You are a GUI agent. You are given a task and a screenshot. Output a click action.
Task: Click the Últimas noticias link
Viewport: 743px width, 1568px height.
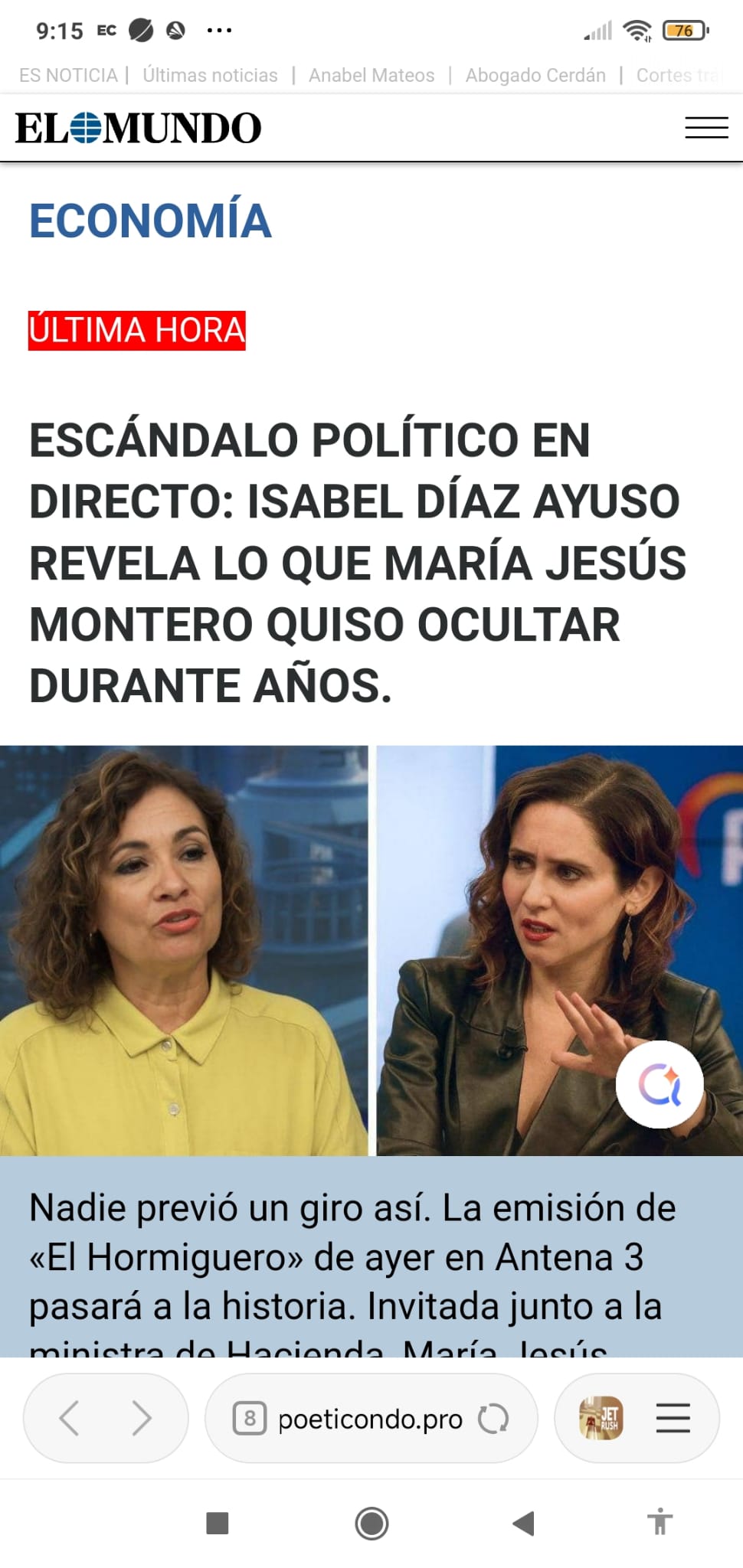[x=209, y=75]
